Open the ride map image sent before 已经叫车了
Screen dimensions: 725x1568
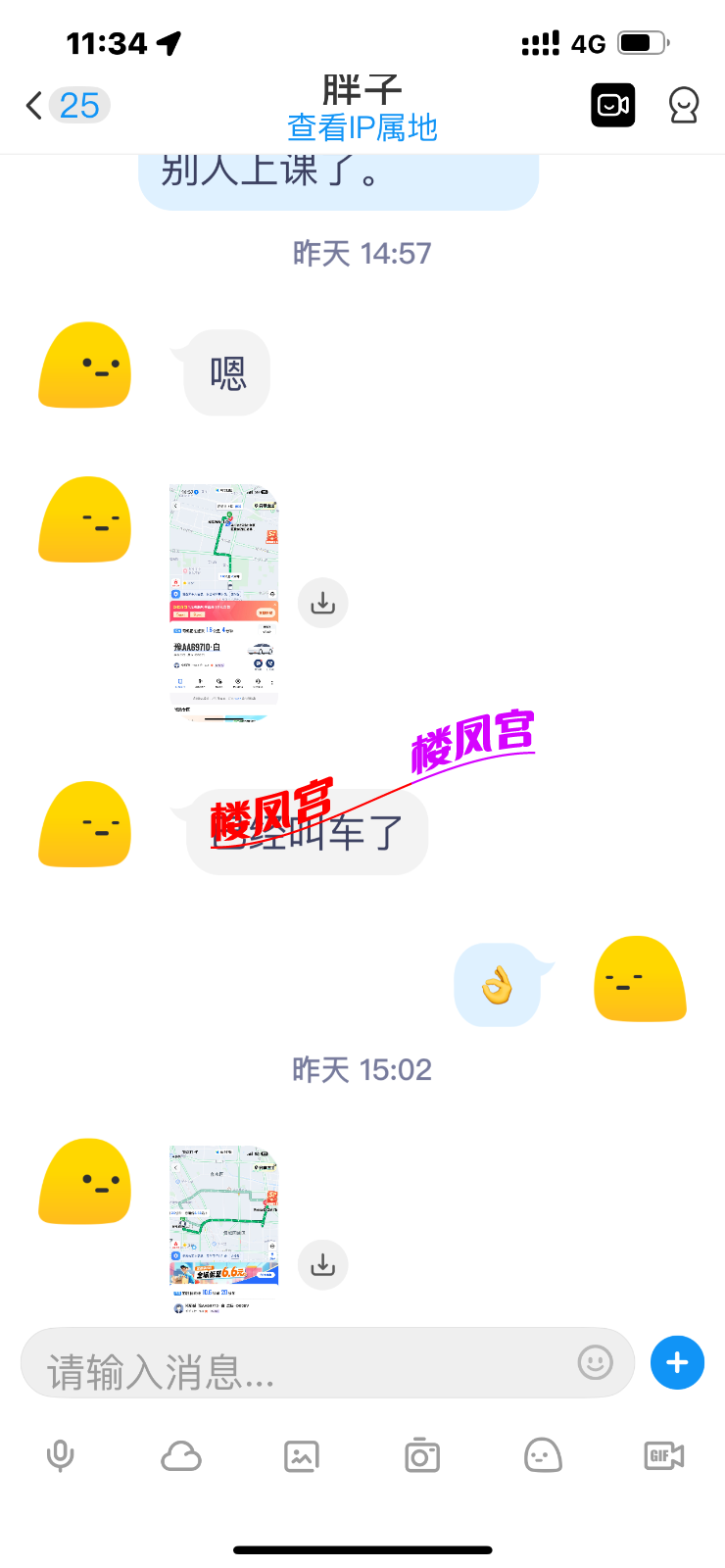click(224, 602)
